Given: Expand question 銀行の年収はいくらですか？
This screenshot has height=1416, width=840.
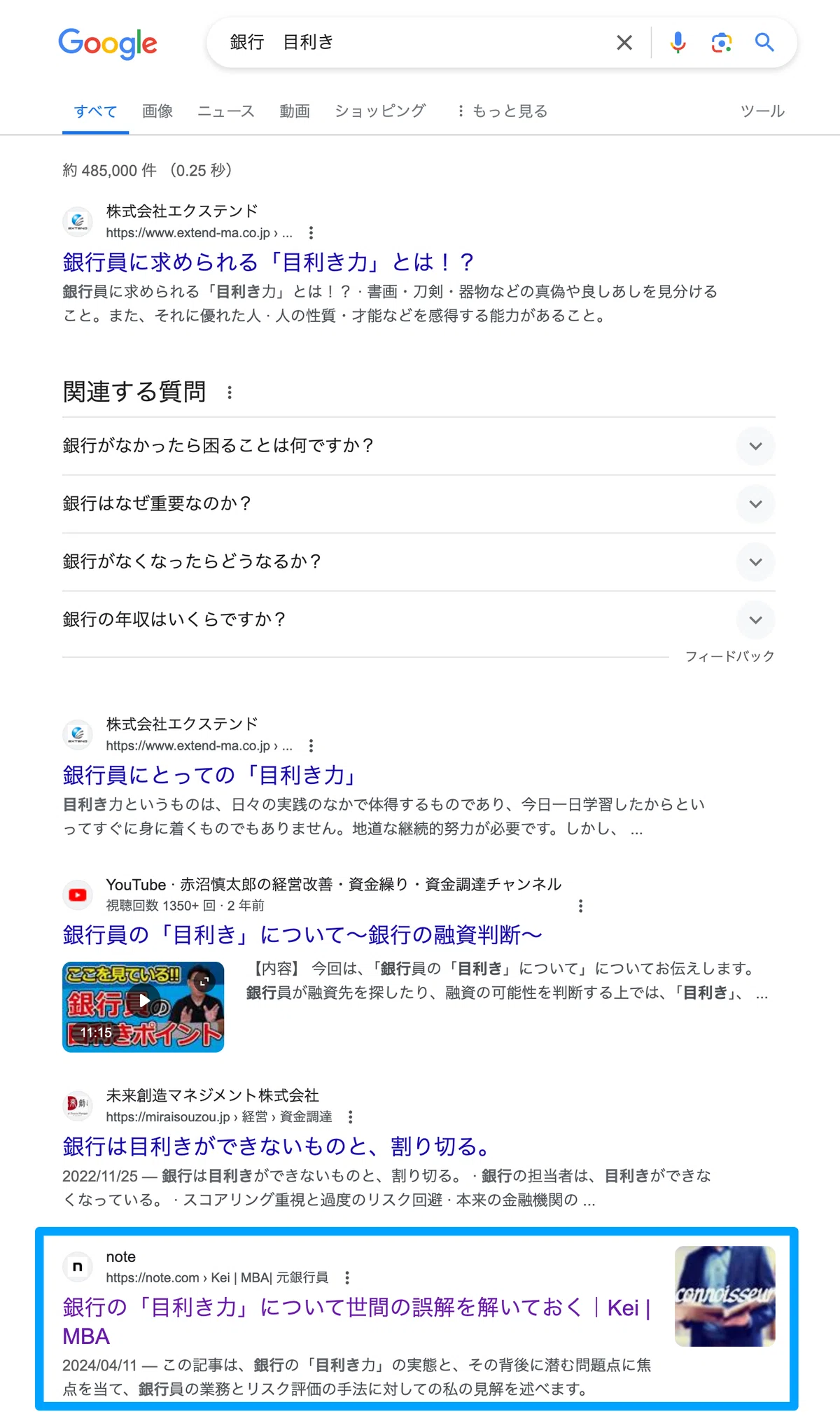Looking at the screenshot, I should coord(419,620).
